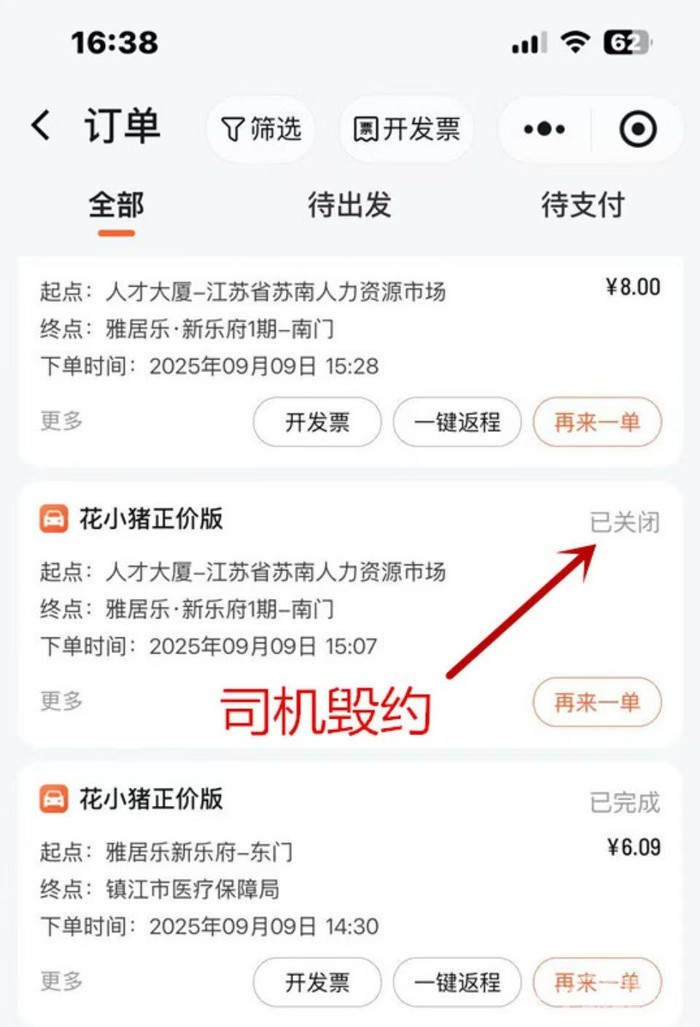Select 一键返程 on the 14:30 order
This screenshot has height=1027, width=700.
click(x=456, y=982)
